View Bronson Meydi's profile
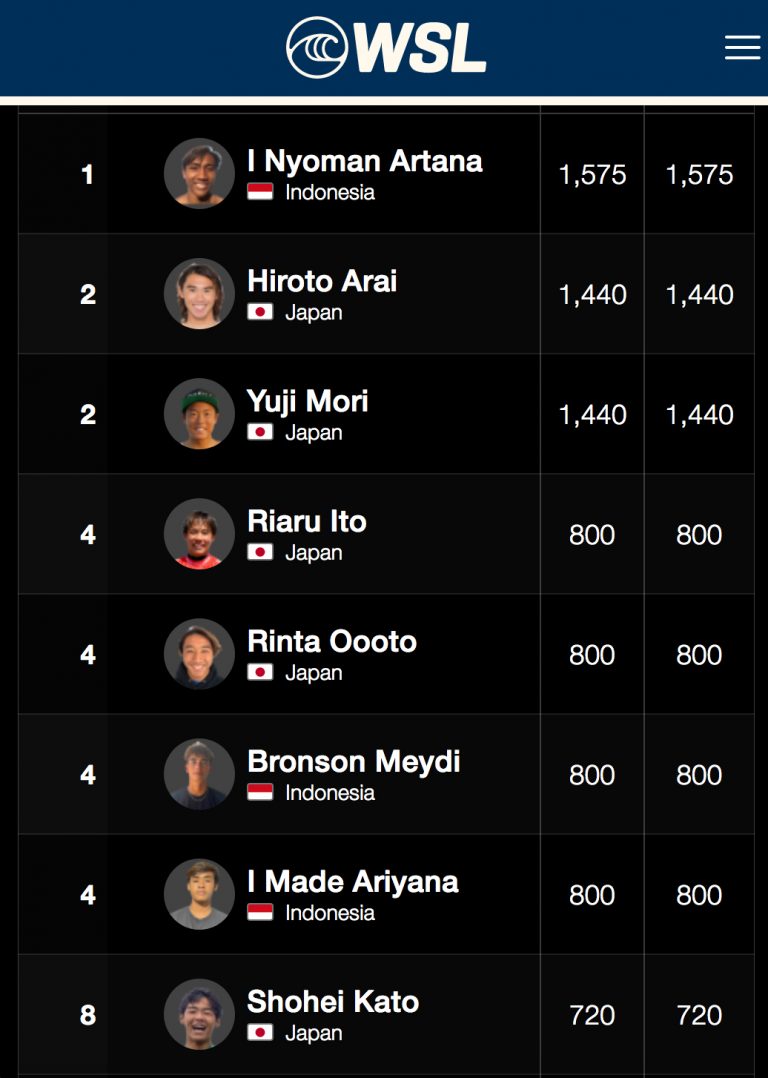 [353, 762]
